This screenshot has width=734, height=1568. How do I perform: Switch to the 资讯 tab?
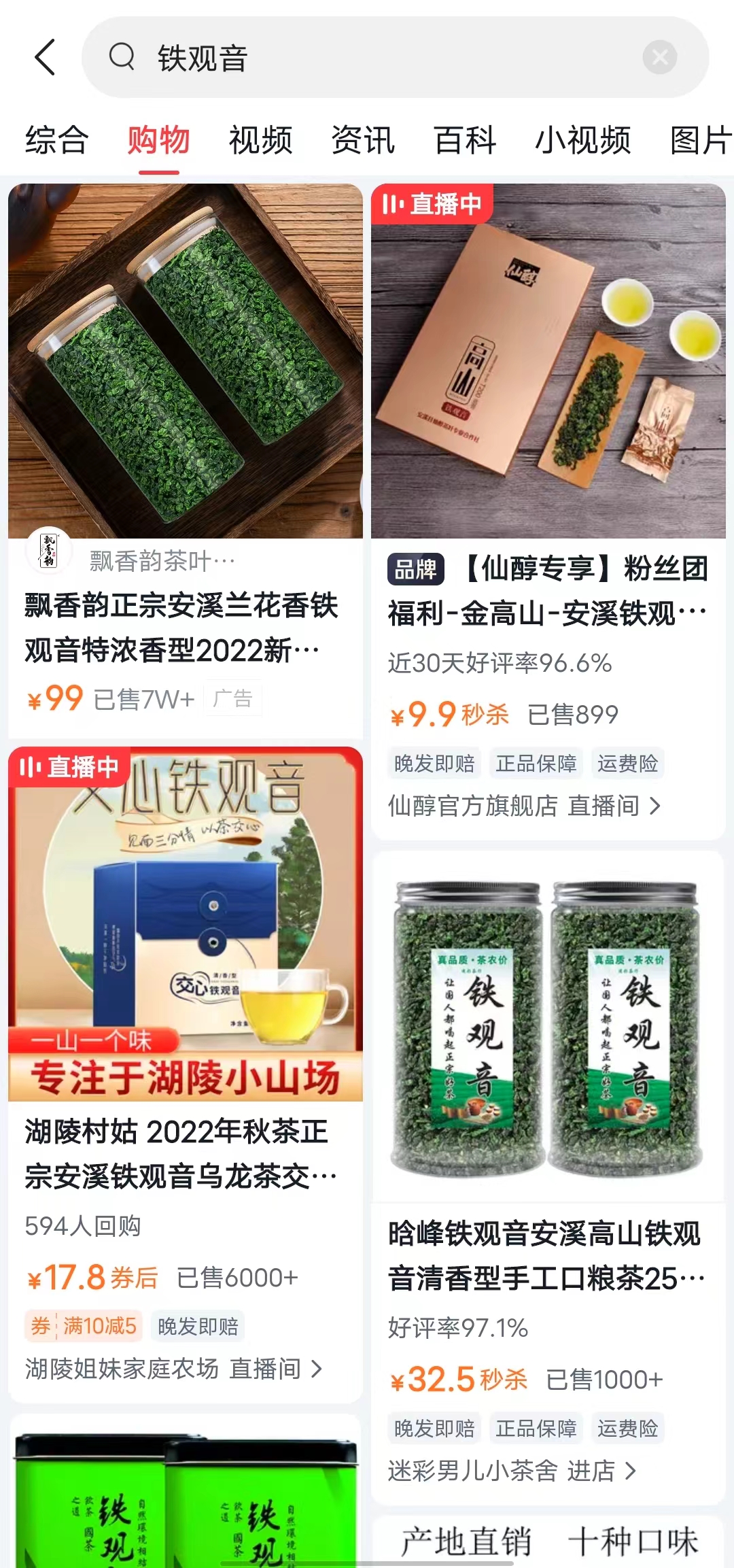363,141
